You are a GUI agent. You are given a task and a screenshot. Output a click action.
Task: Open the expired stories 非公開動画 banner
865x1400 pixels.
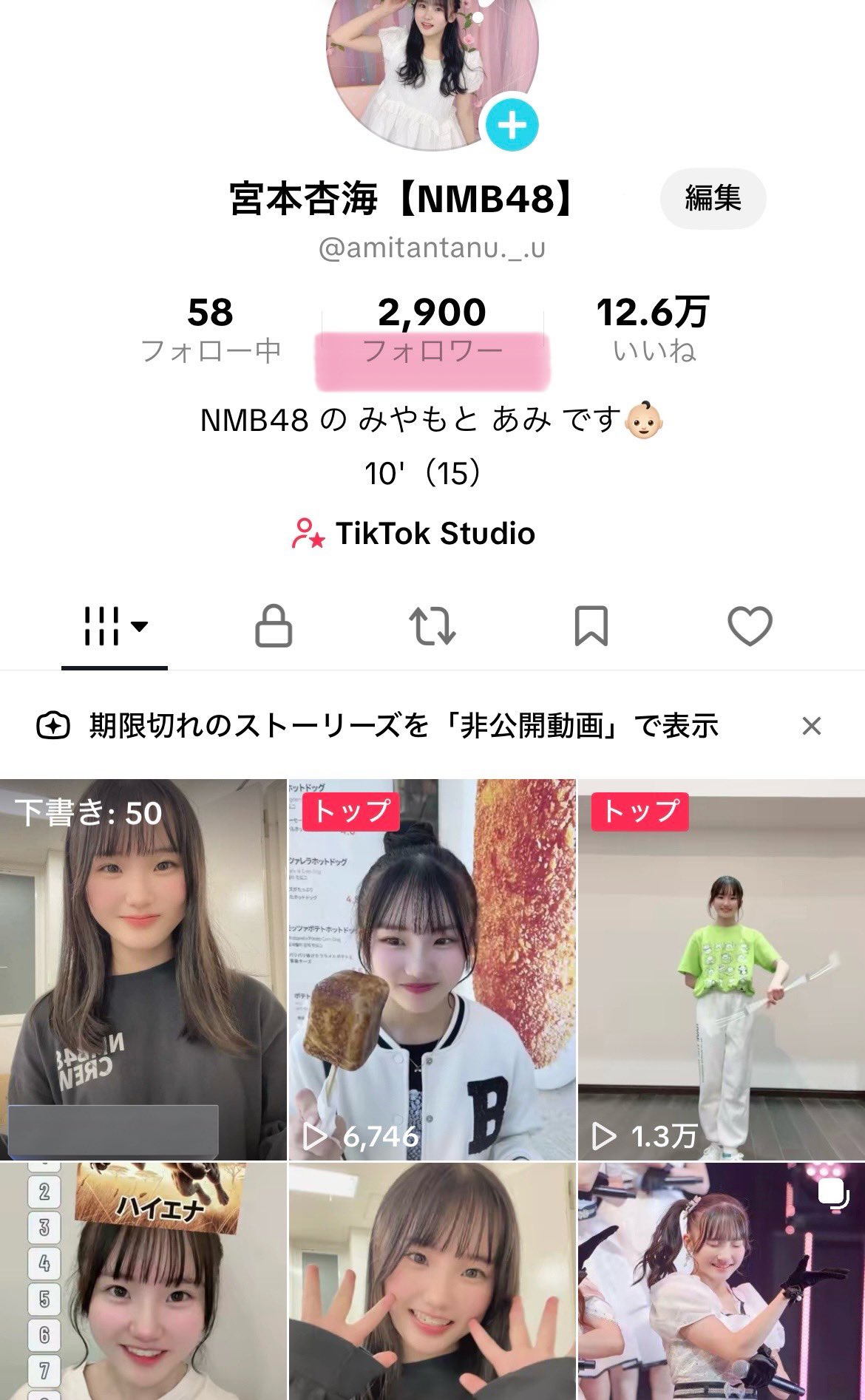[403, 726]
